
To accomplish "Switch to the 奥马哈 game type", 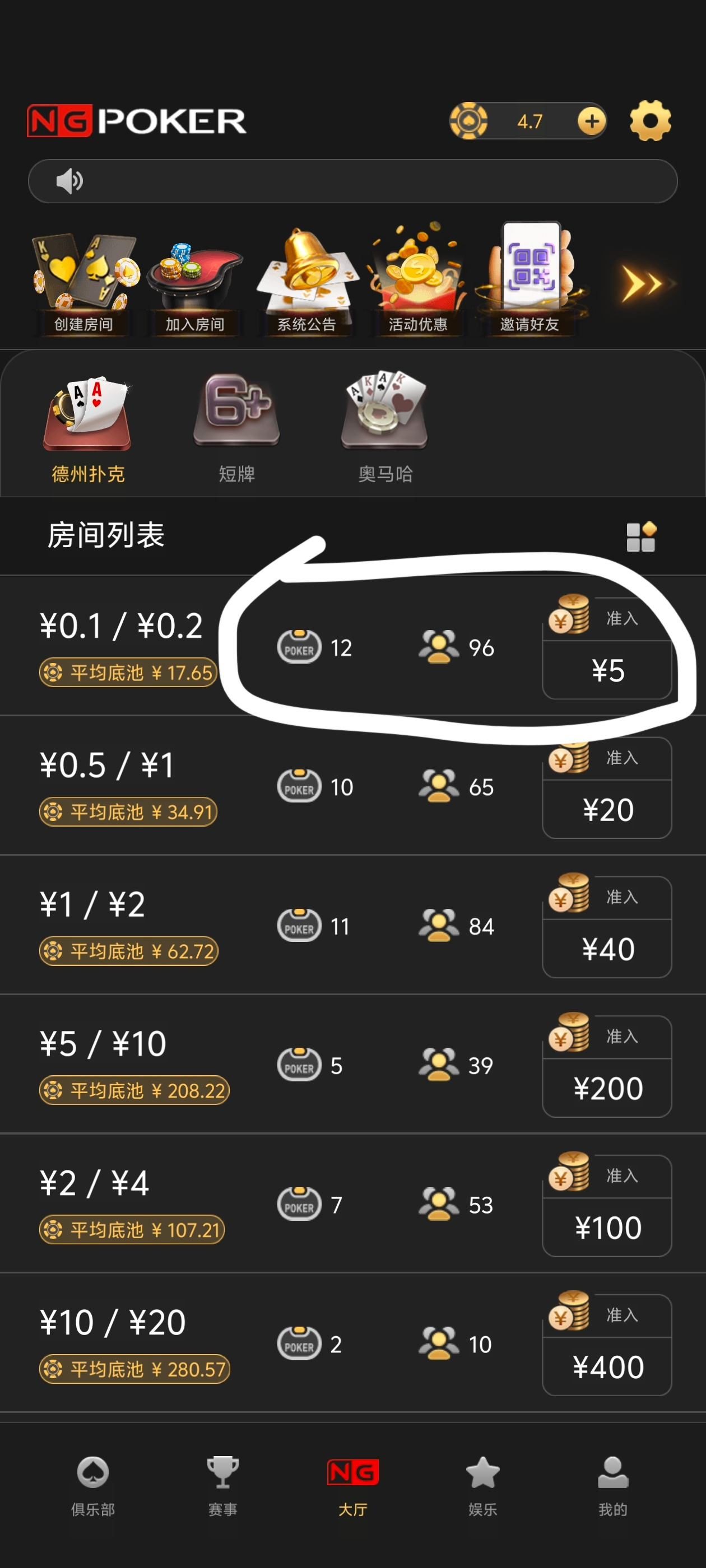I will coord(385,429).
